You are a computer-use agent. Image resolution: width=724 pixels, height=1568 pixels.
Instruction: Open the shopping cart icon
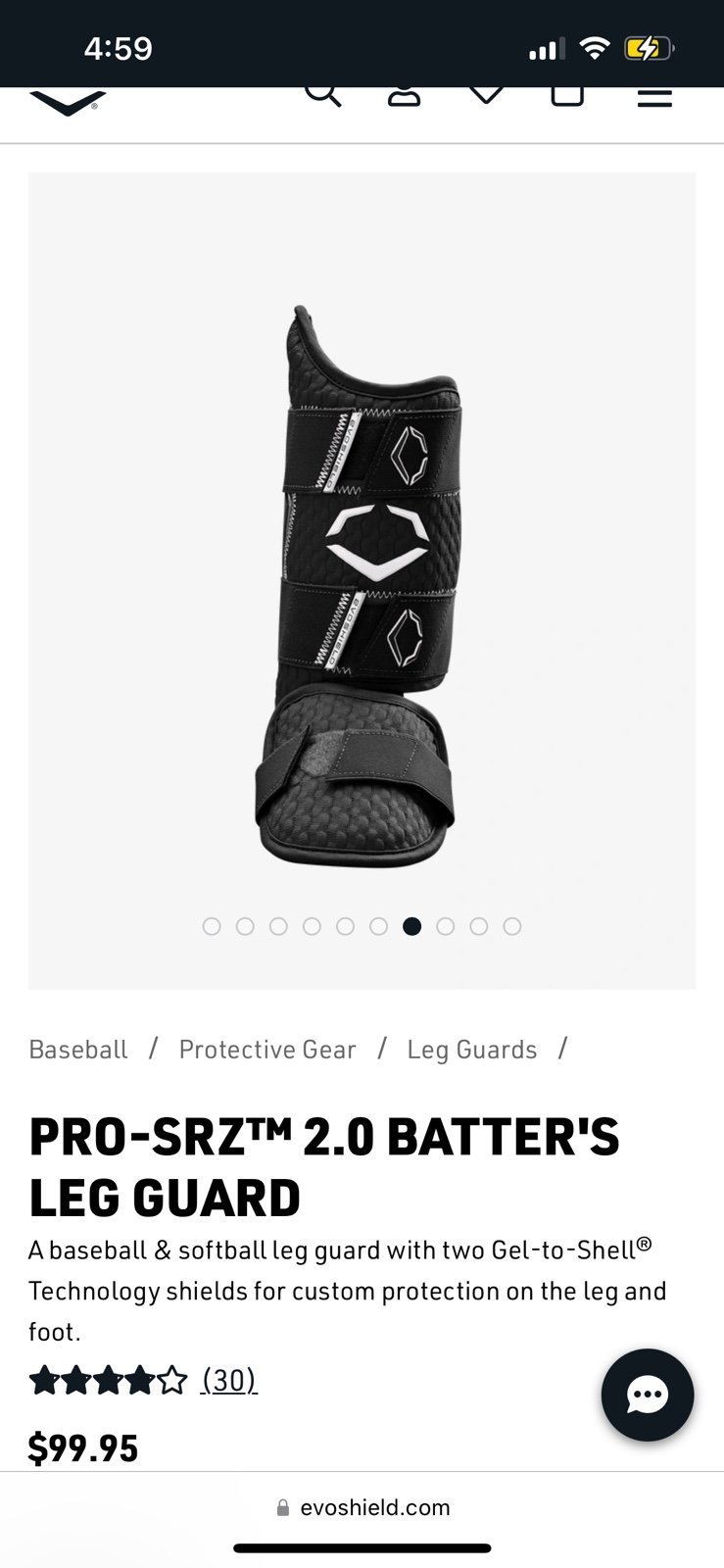click(x=567, y=95)
